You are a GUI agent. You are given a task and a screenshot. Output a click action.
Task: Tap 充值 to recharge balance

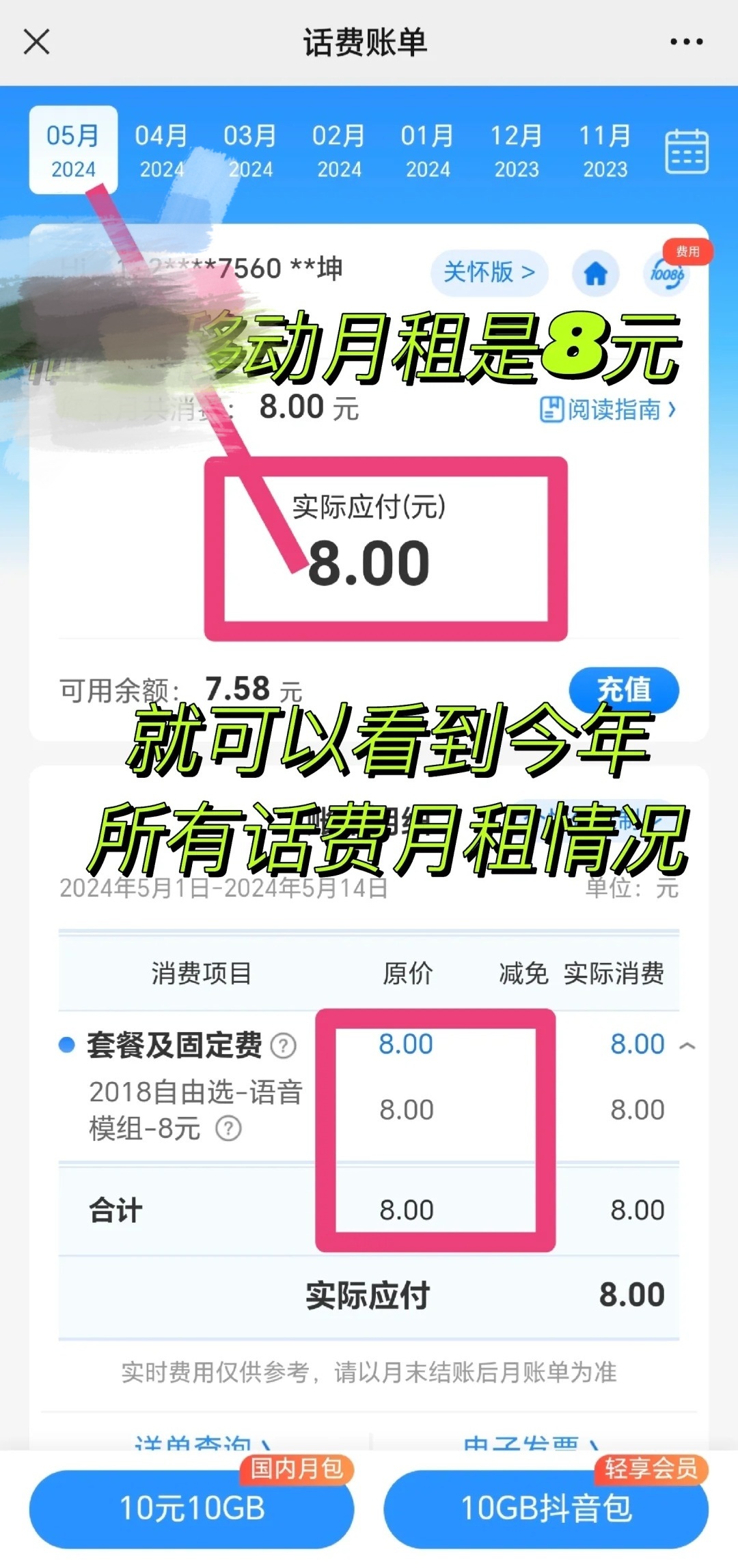coord(624,690)
